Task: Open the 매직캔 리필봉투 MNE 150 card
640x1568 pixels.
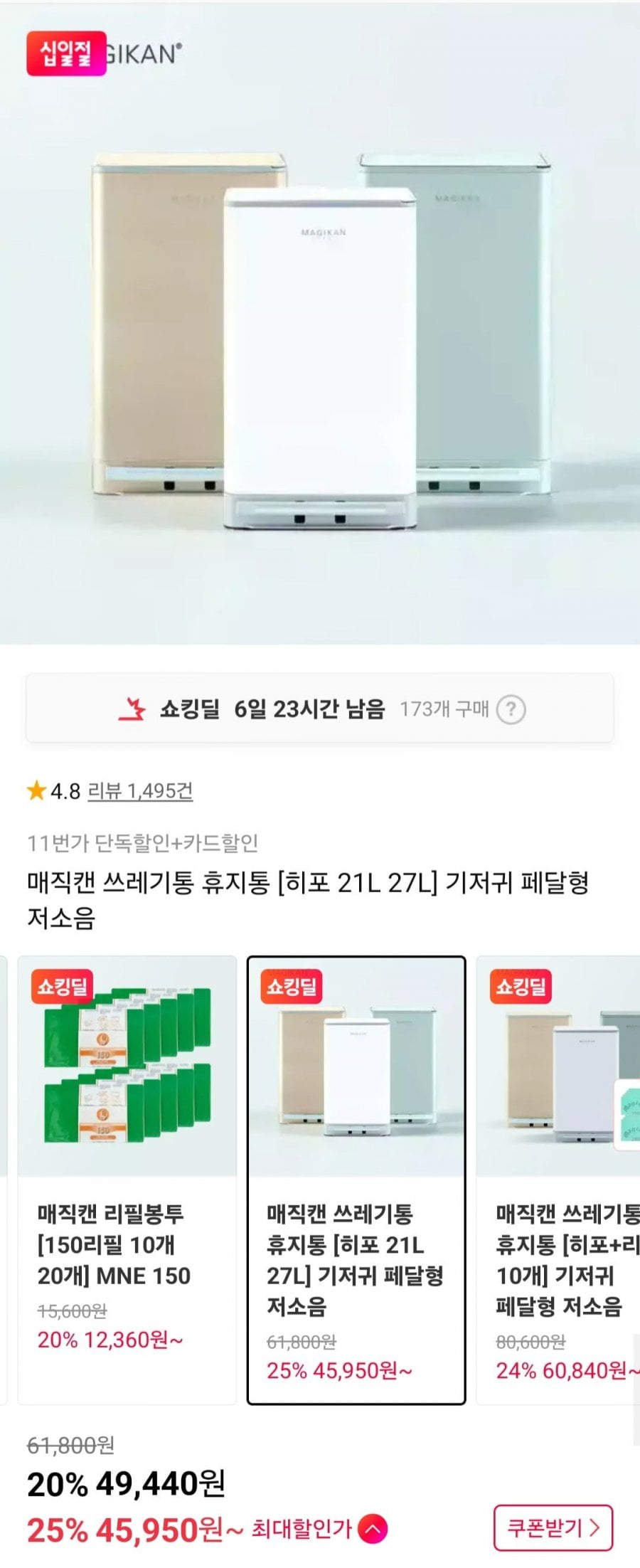Action: [x=127, y=1180]
